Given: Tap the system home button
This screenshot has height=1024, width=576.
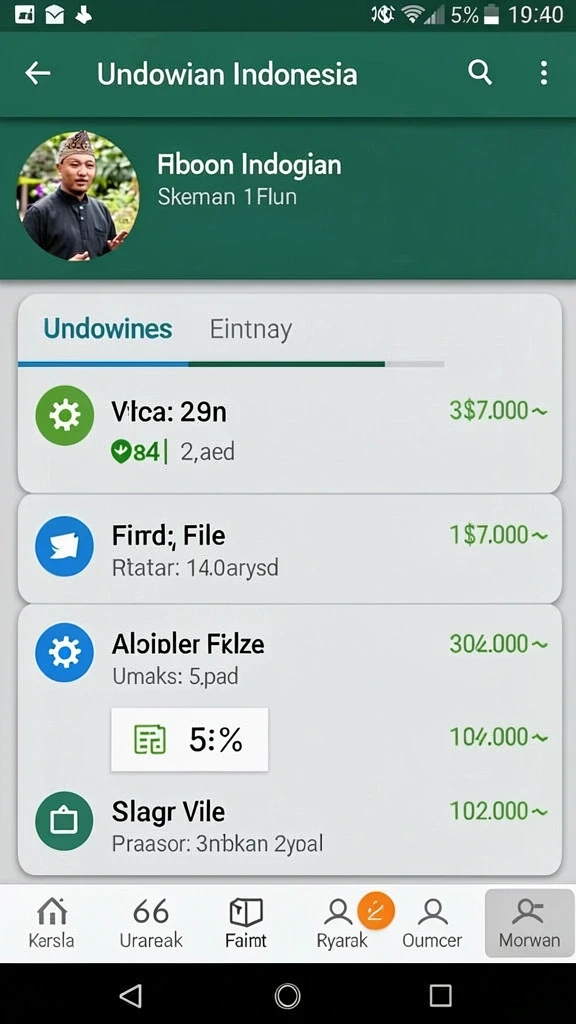Looking at the screenshot, I should coord(287,995).
